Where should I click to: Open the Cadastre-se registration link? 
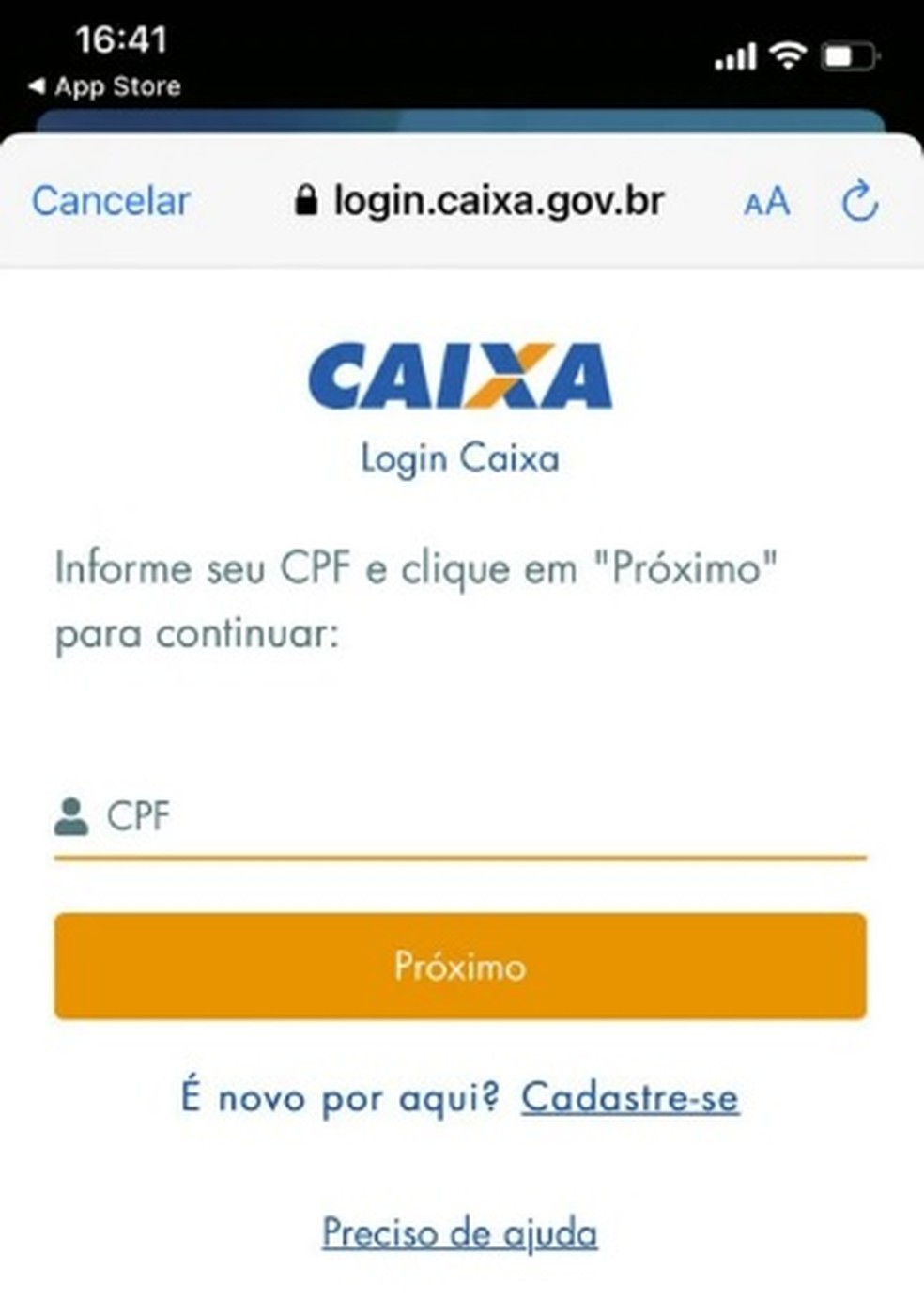point(630,1096)
